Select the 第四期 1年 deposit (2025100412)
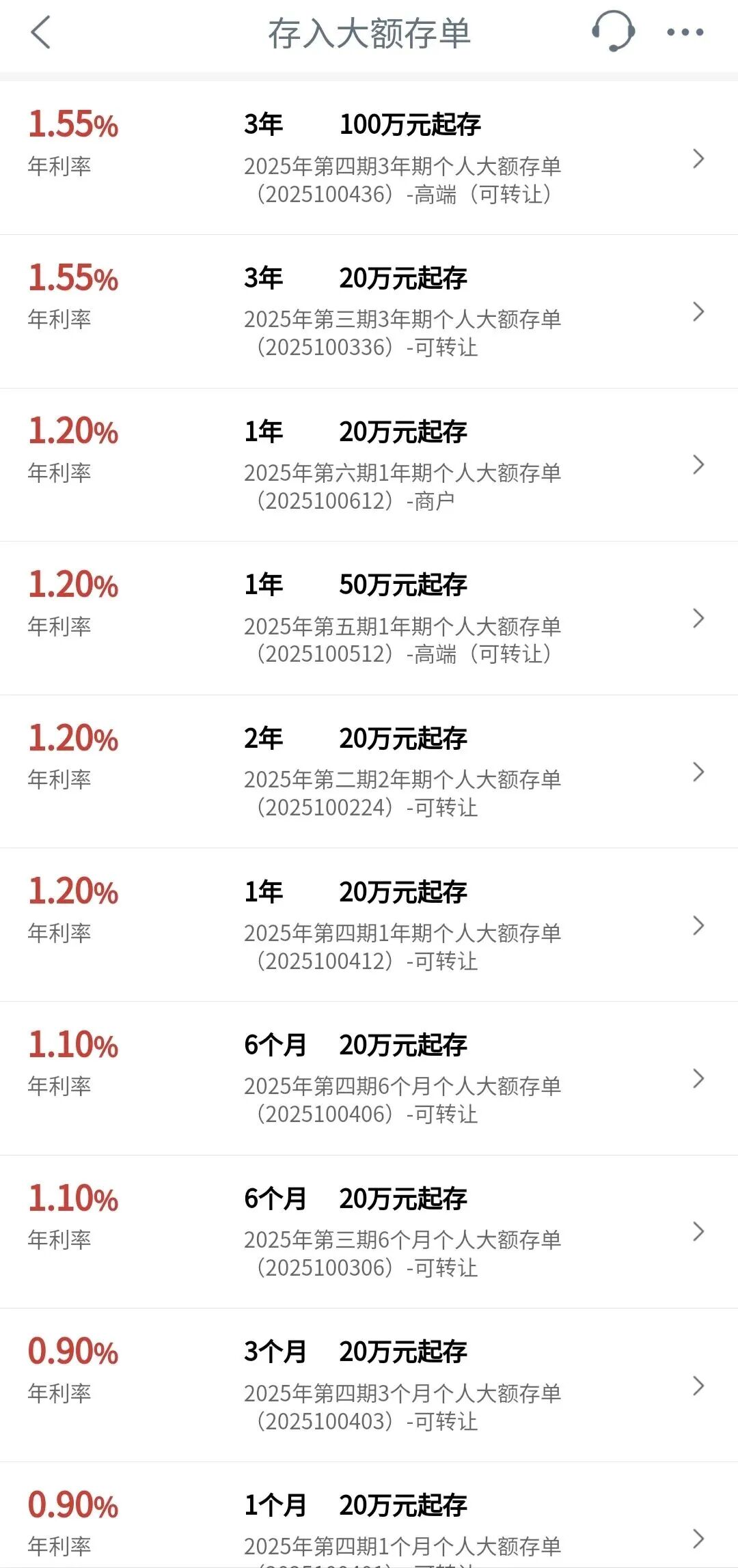The image size is (738, 1568). pyautogui.click(x=369, y=925)
